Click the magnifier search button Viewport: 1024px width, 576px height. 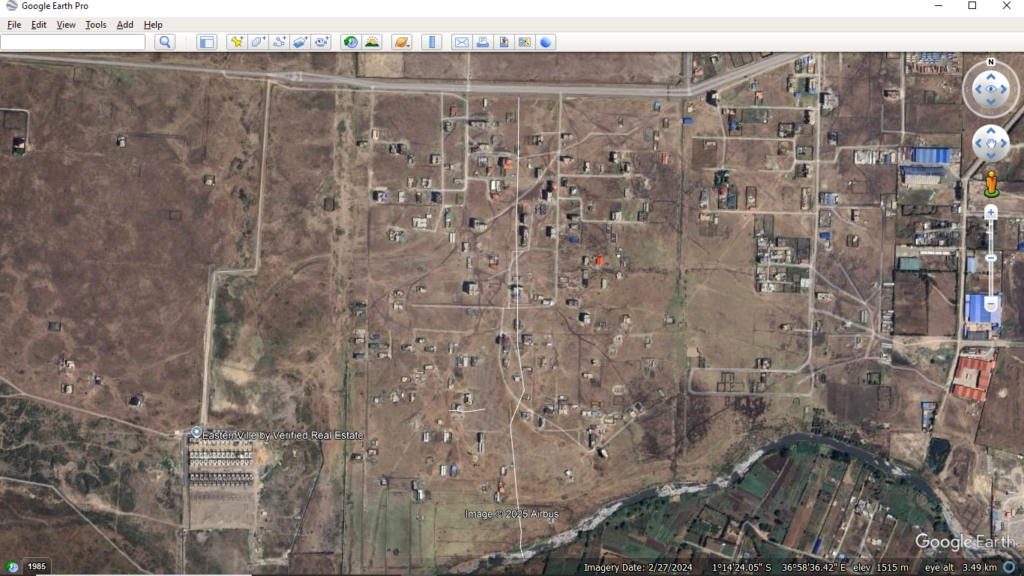(x=165, y=42)
